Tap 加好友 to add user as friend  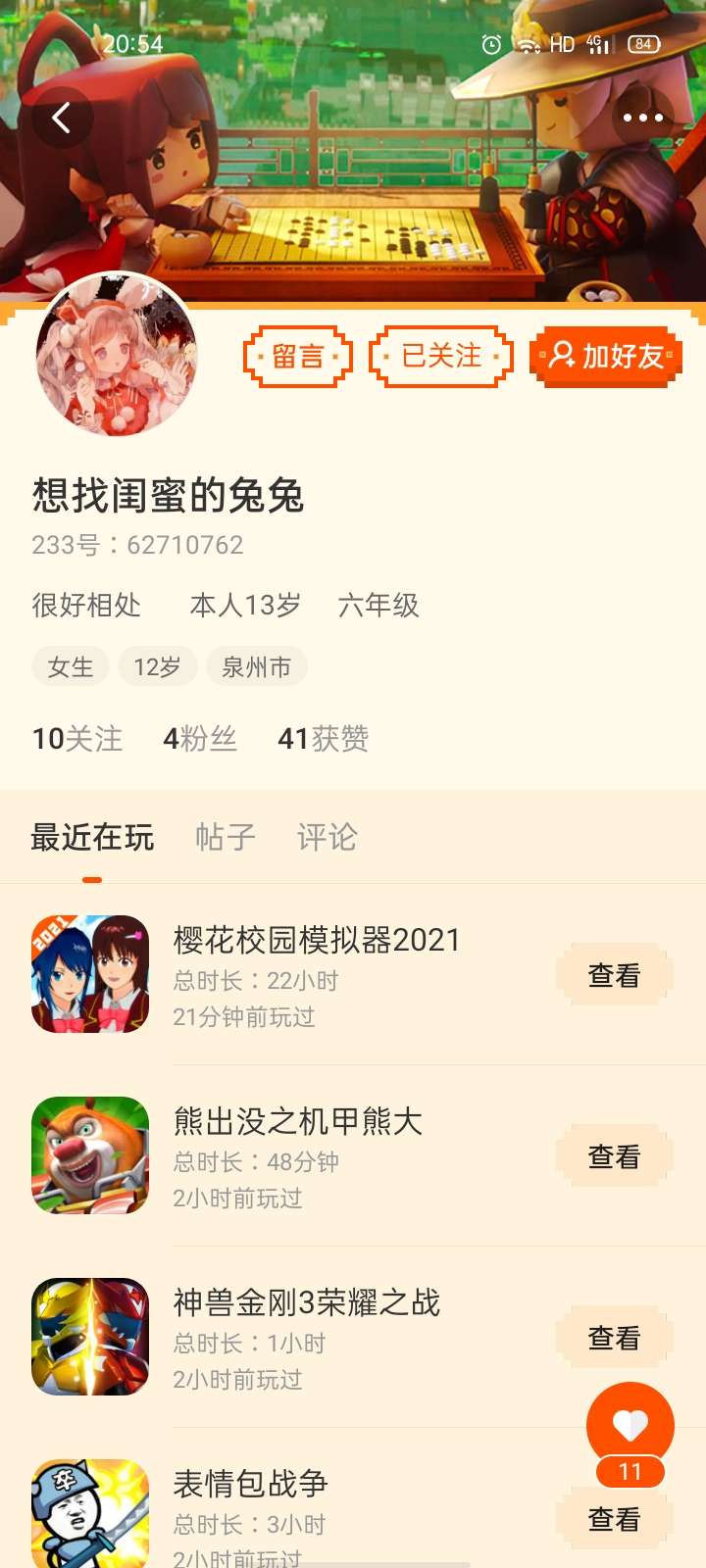[x=606, y=357]
